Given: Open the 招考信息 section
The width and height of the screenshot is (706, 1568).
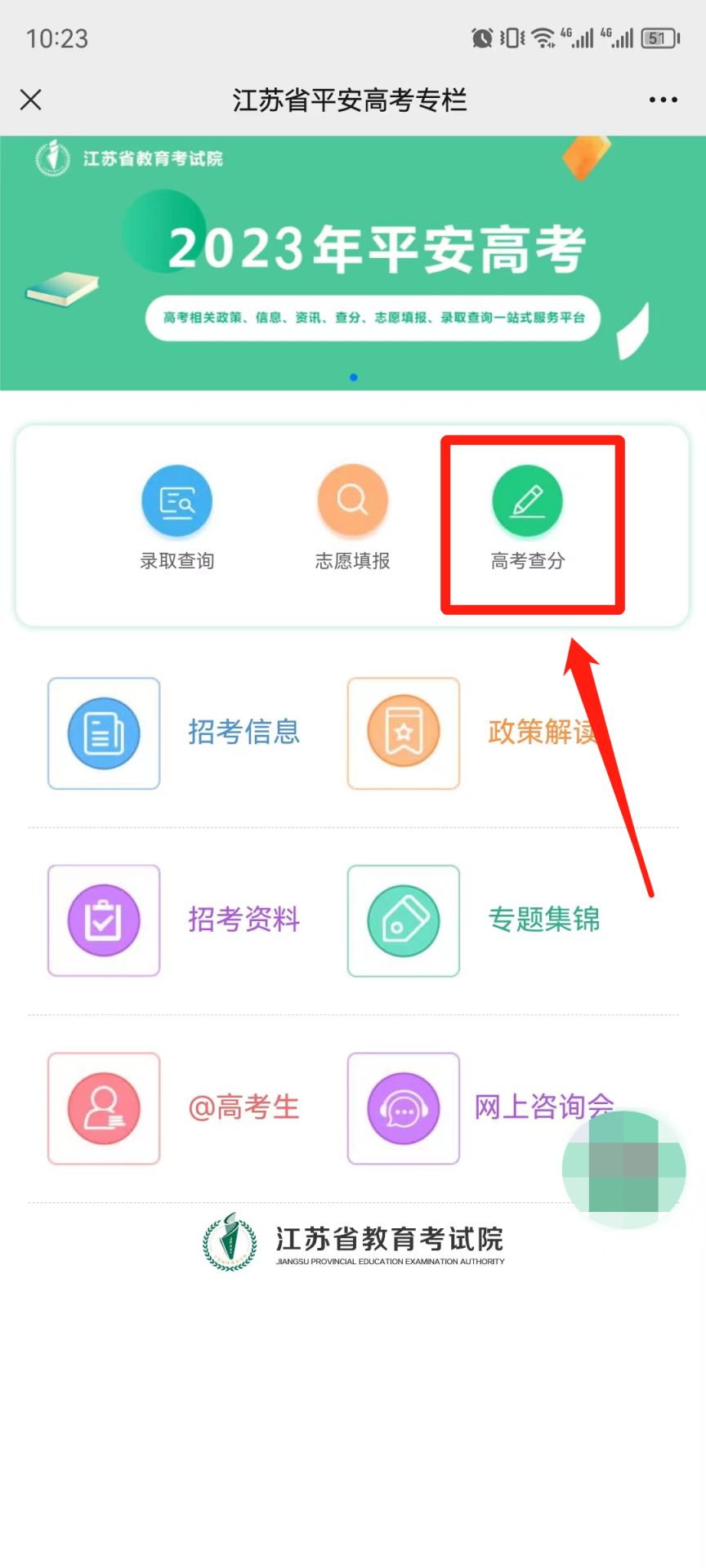Looking at the screenshot, I should click(x=176, y=733).
